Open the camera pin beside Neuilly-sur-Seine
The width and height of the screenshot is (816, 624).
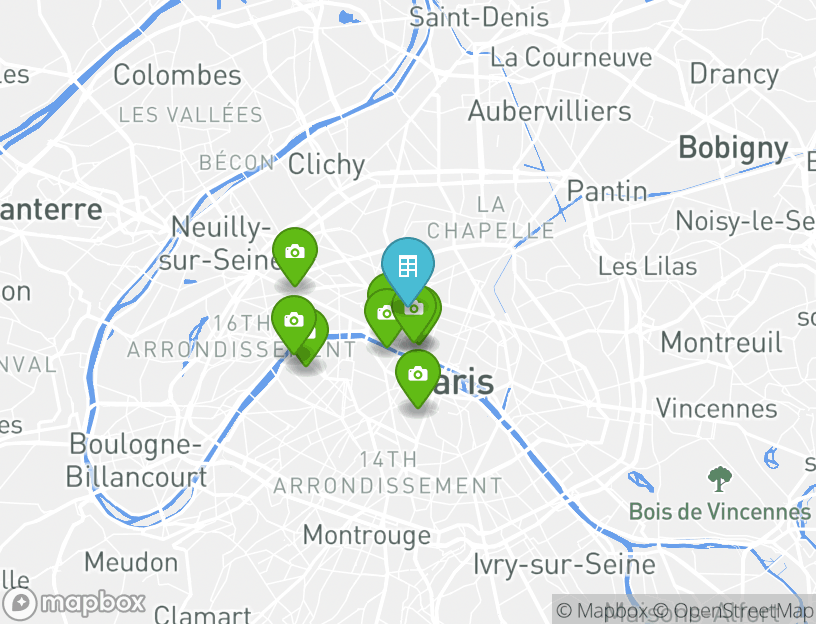294,252
